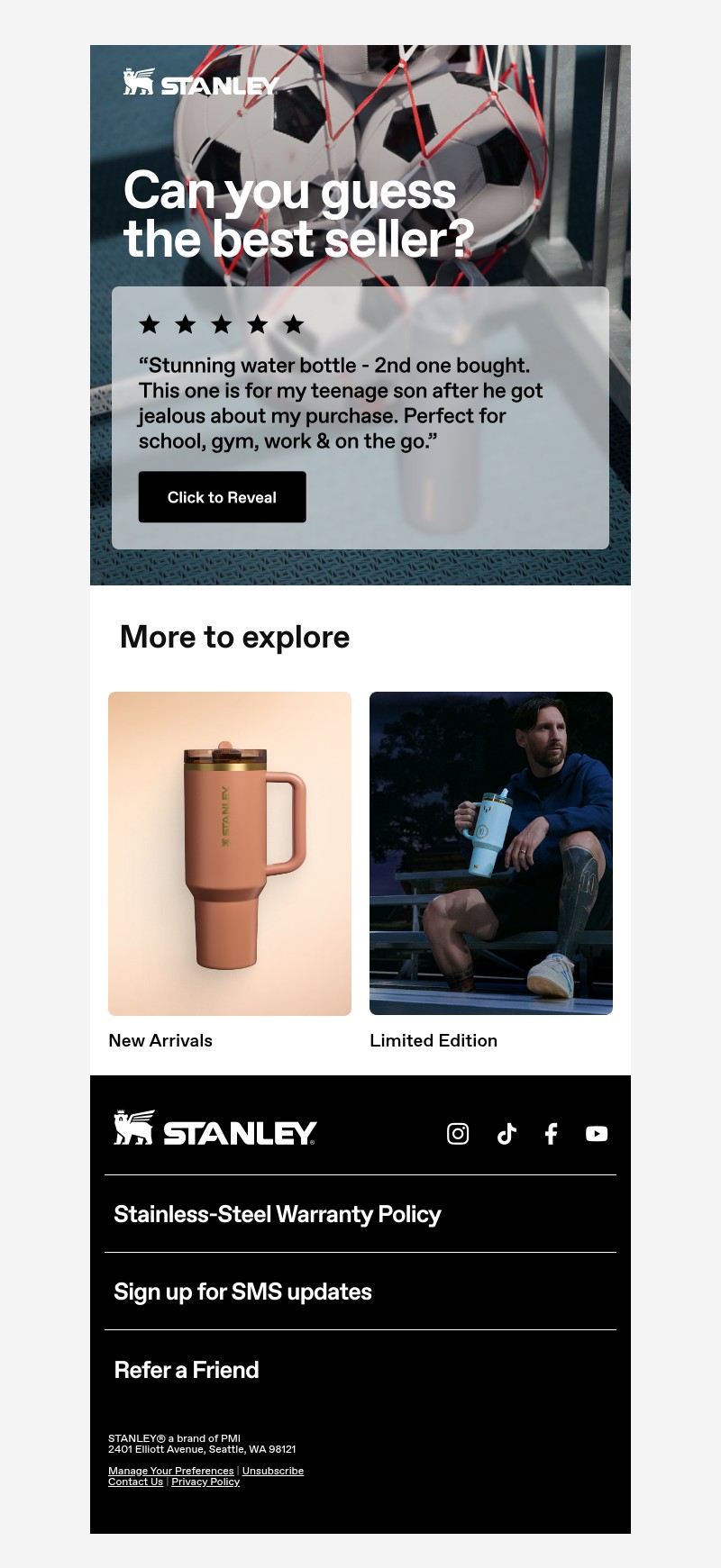Open Stanley's TikTok profile
The height and width of the screenshot is (1568, 721).
click(507, 1133)
